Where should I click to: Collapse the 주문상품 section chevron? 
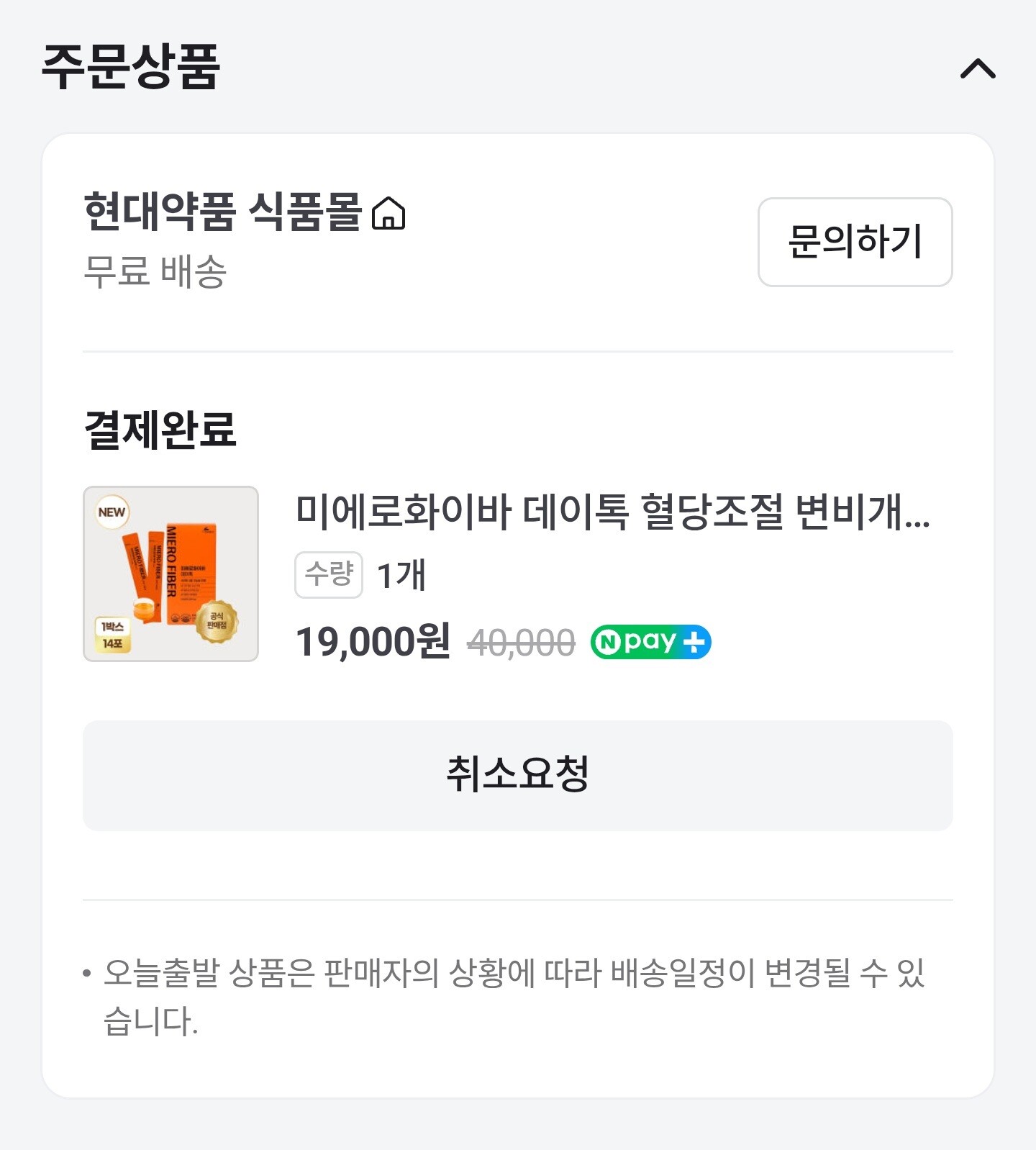pyautogui.click(x=978, y=68)
